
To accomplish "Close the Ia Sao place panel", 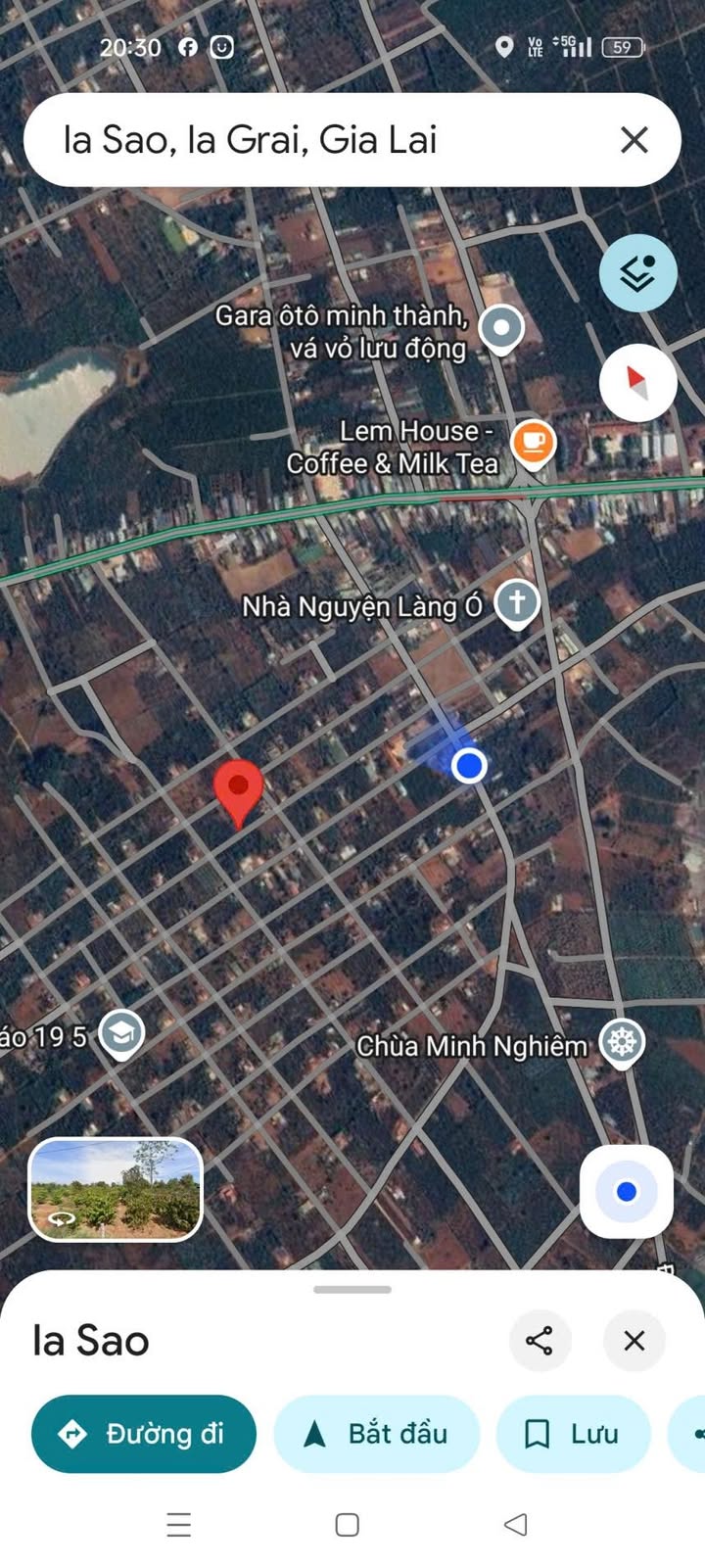I will [634, 1340].
